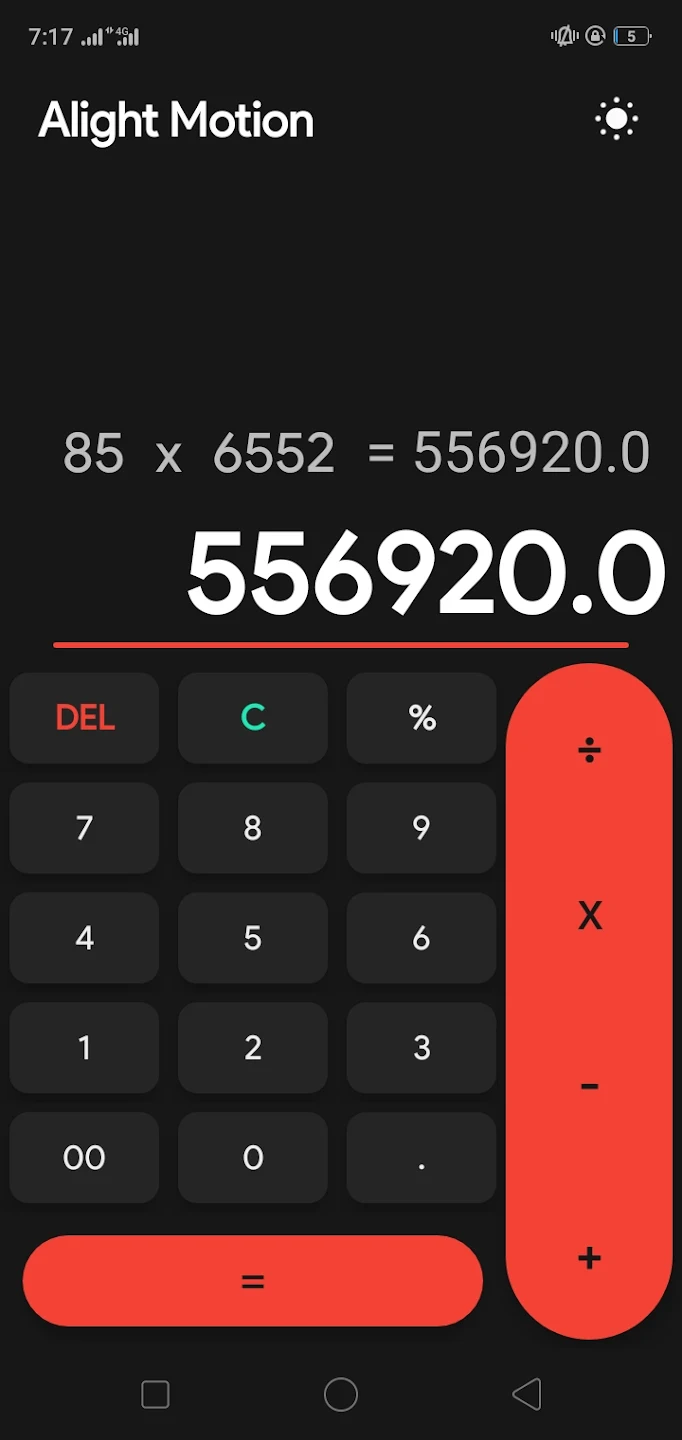Image resolution: width=682 pixels, height=1440 pixels.
Task: Tap the percent key
Action: click(x=421, y=718)
